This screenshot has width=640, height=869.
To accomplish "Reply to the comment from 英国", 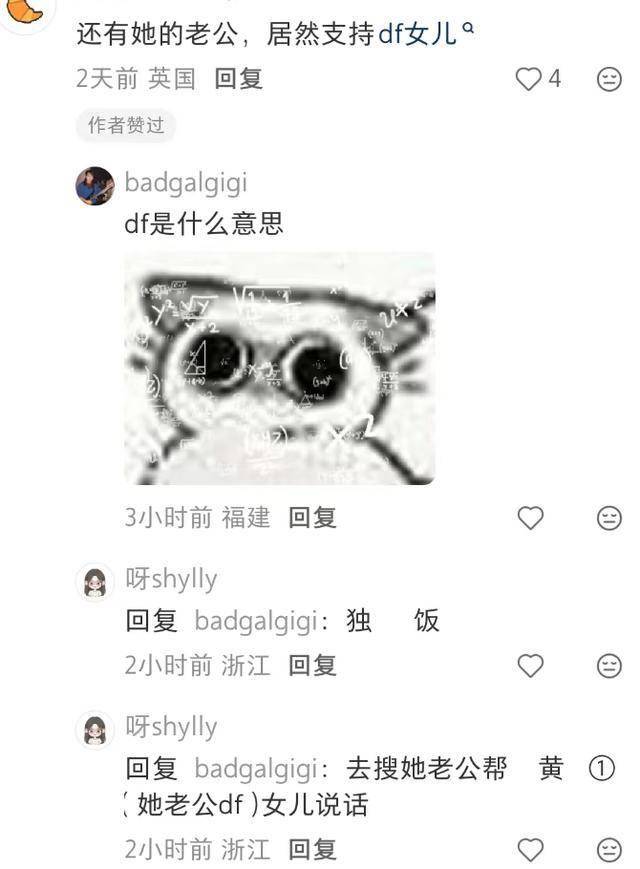I will pyautogui.click(x=238, y=79).
